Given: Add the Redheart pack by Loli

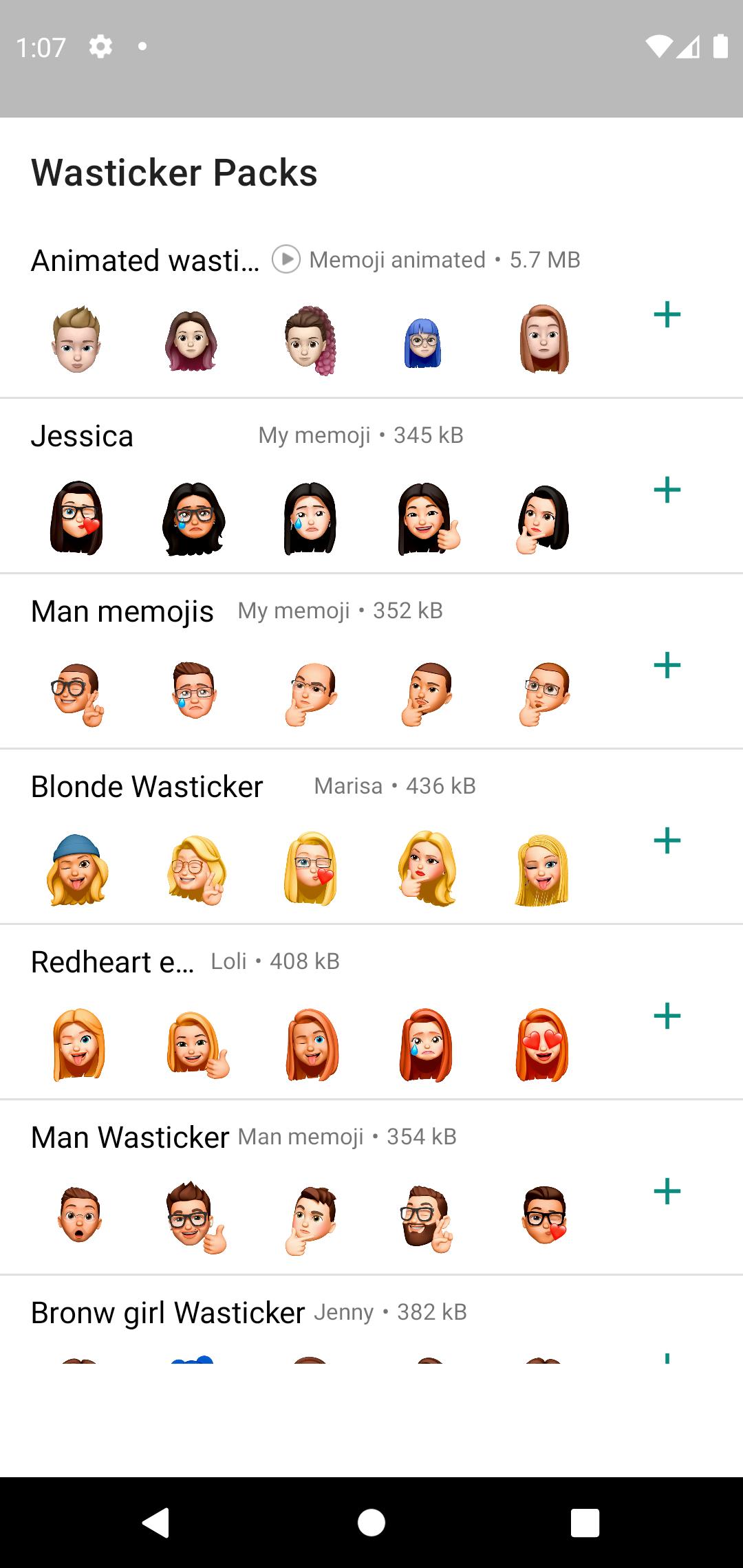Looking at the screenshot, I should tap(667, 1016).
